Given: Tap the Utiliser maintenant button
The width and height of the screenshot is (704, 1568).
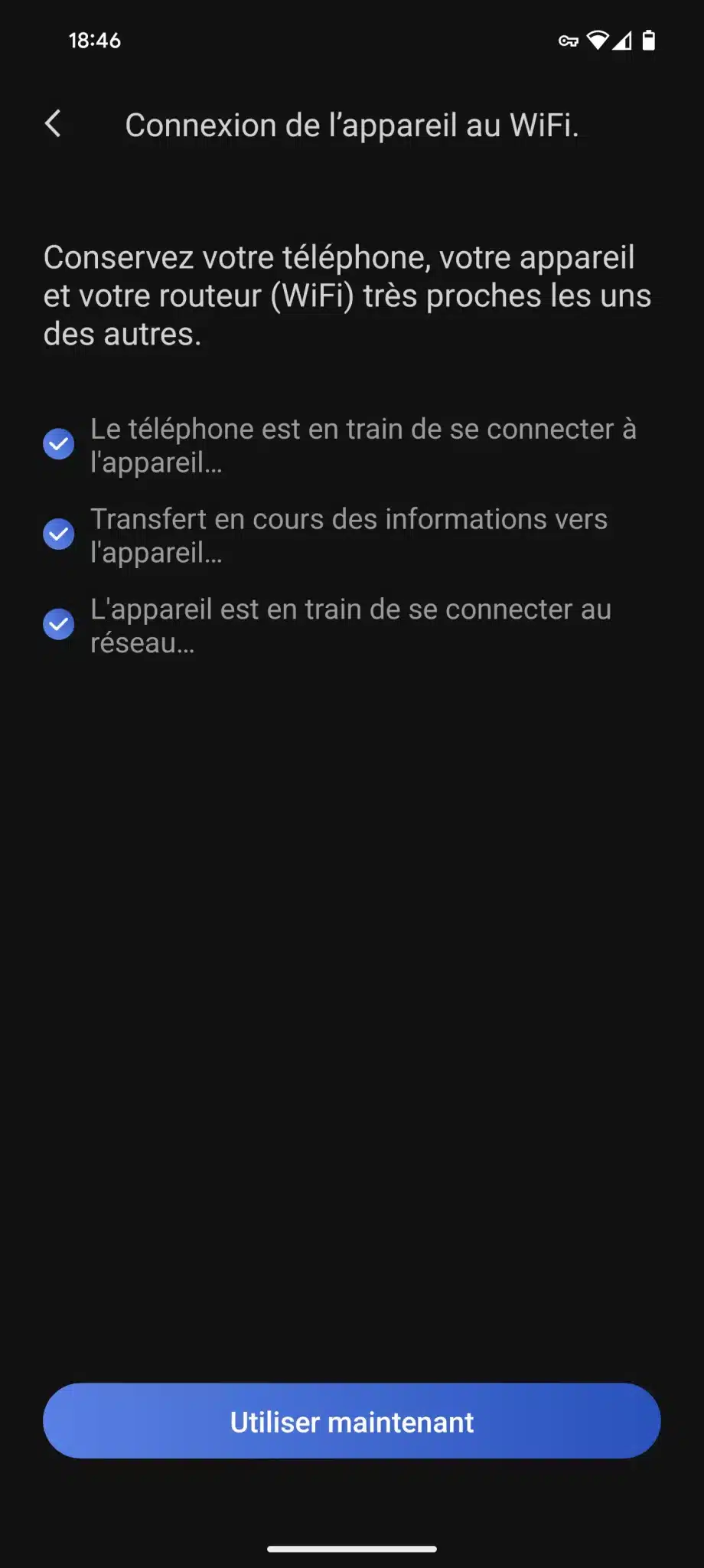Looking at the screenshot, I should 351,1421.
